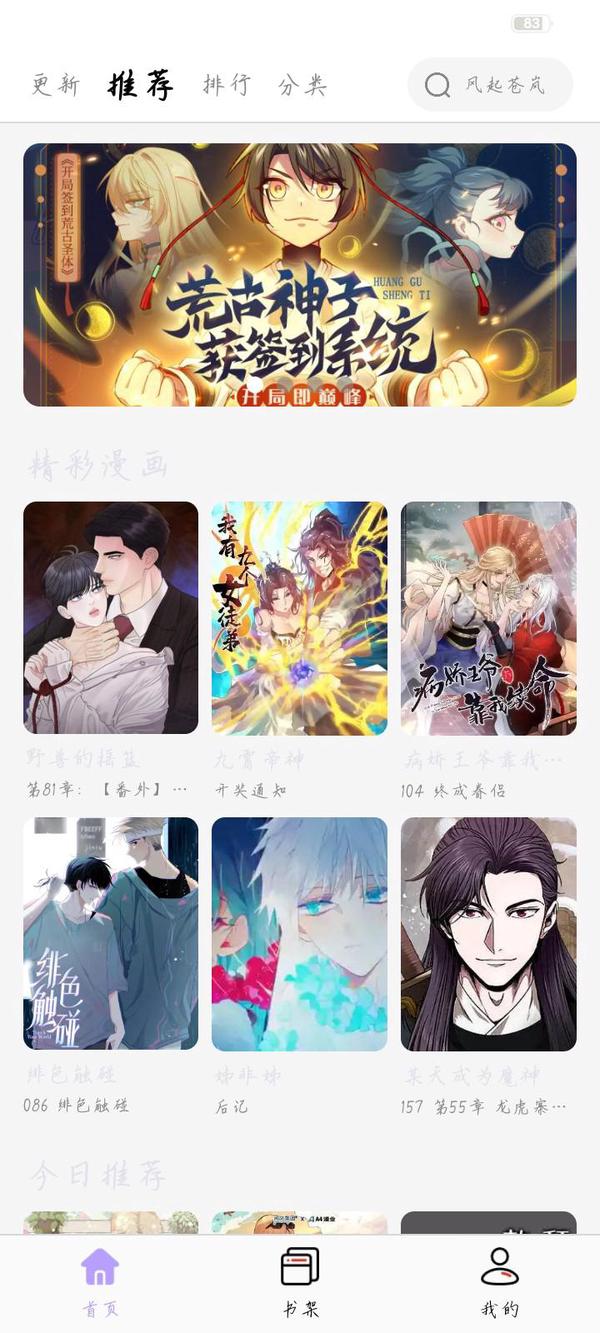Go to the 书架 bookshelf tab
Image resolution: width=600 pixels, height=1333 pixels.
pos(300,1282)
